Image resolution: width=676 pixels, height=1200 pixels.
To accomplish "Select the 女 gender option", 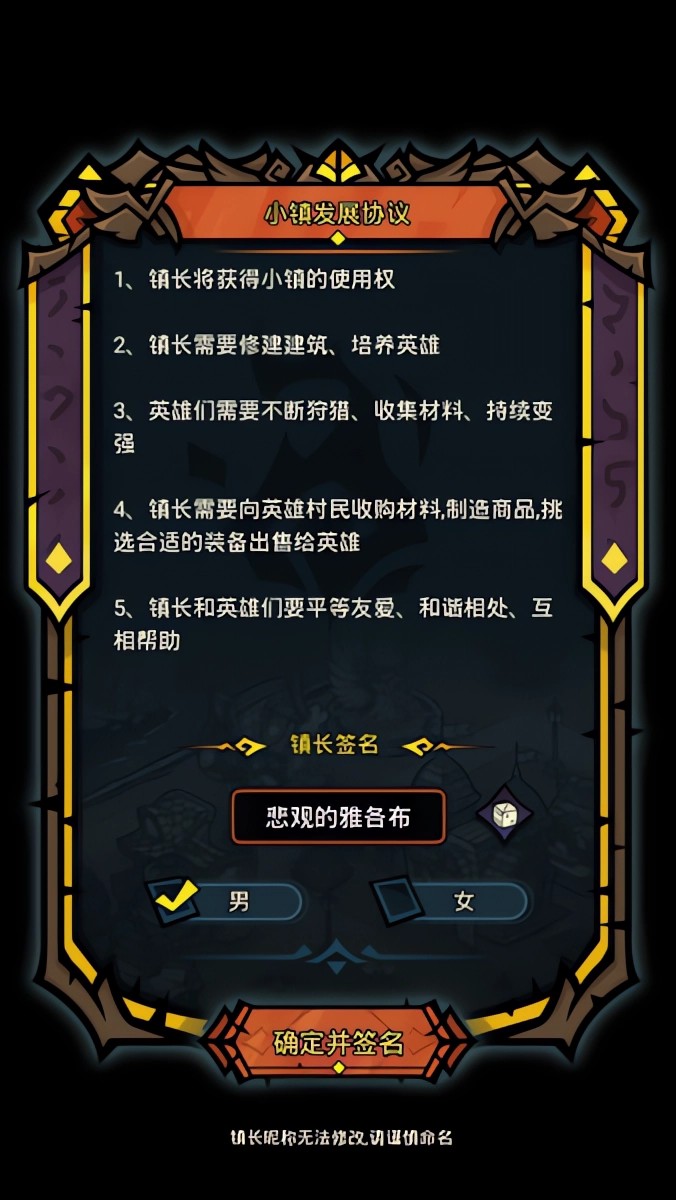I will point(453,901).
